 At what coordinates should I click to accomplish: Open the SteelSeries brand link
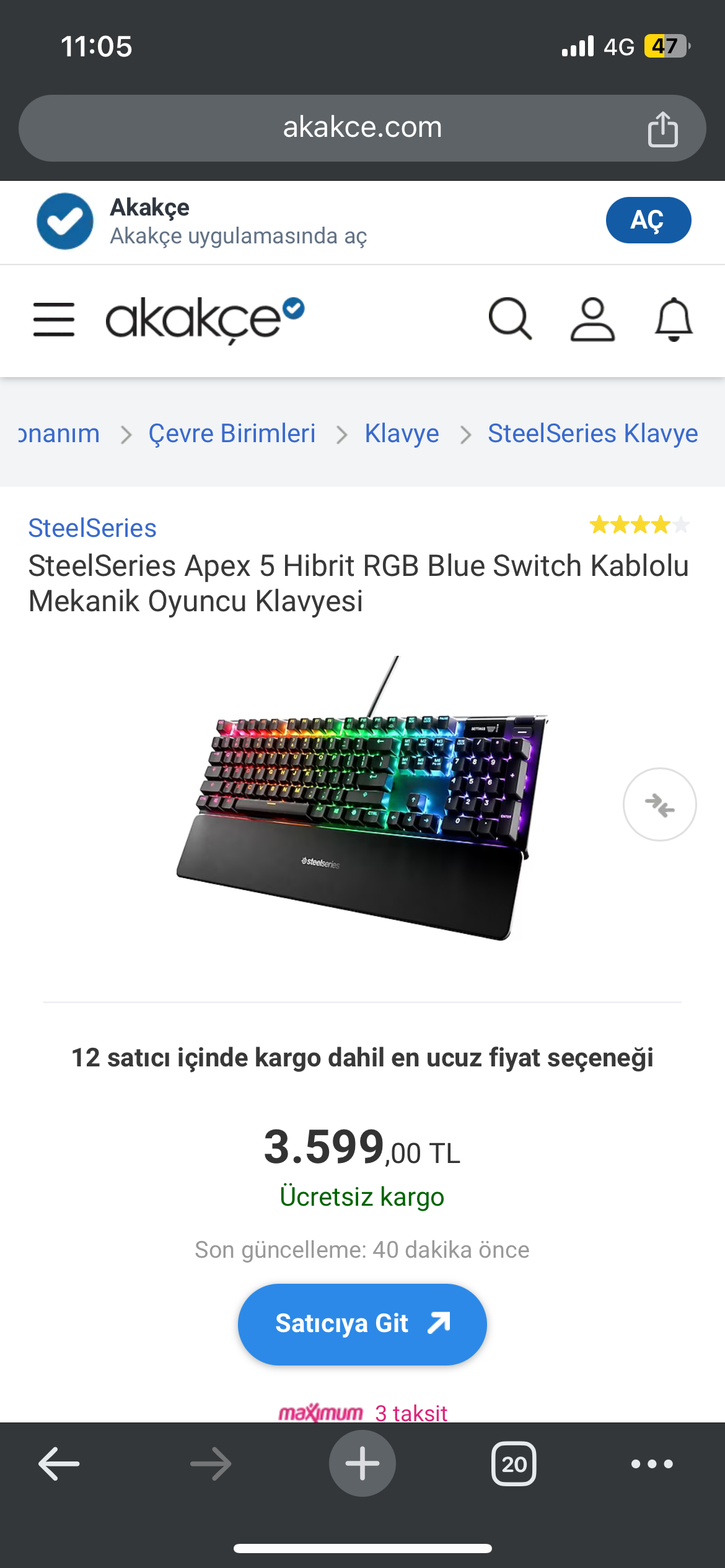pos(92,528)
